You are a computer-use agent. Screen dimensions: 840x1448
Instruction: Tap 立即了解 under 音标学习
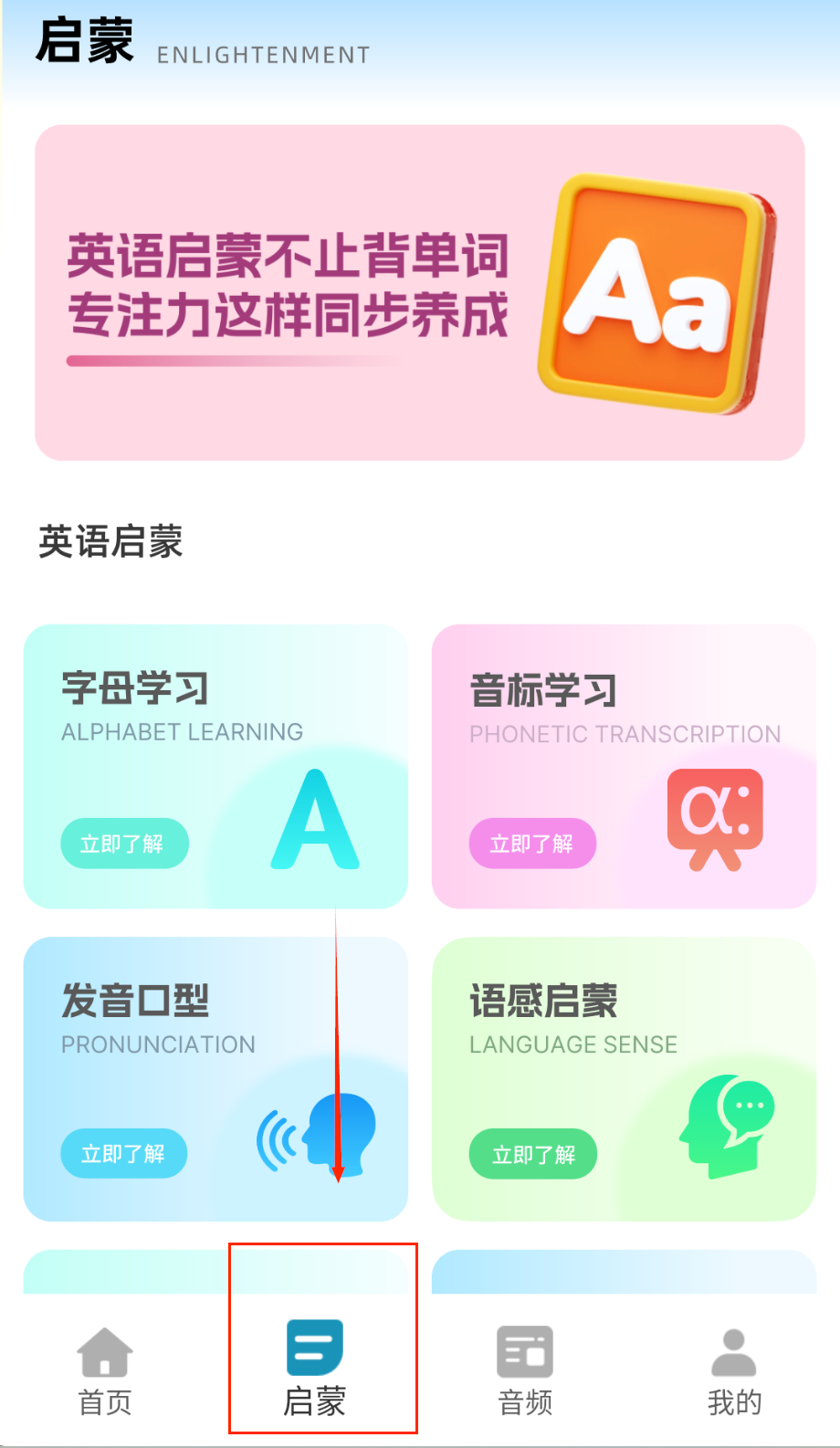(532, 844)
